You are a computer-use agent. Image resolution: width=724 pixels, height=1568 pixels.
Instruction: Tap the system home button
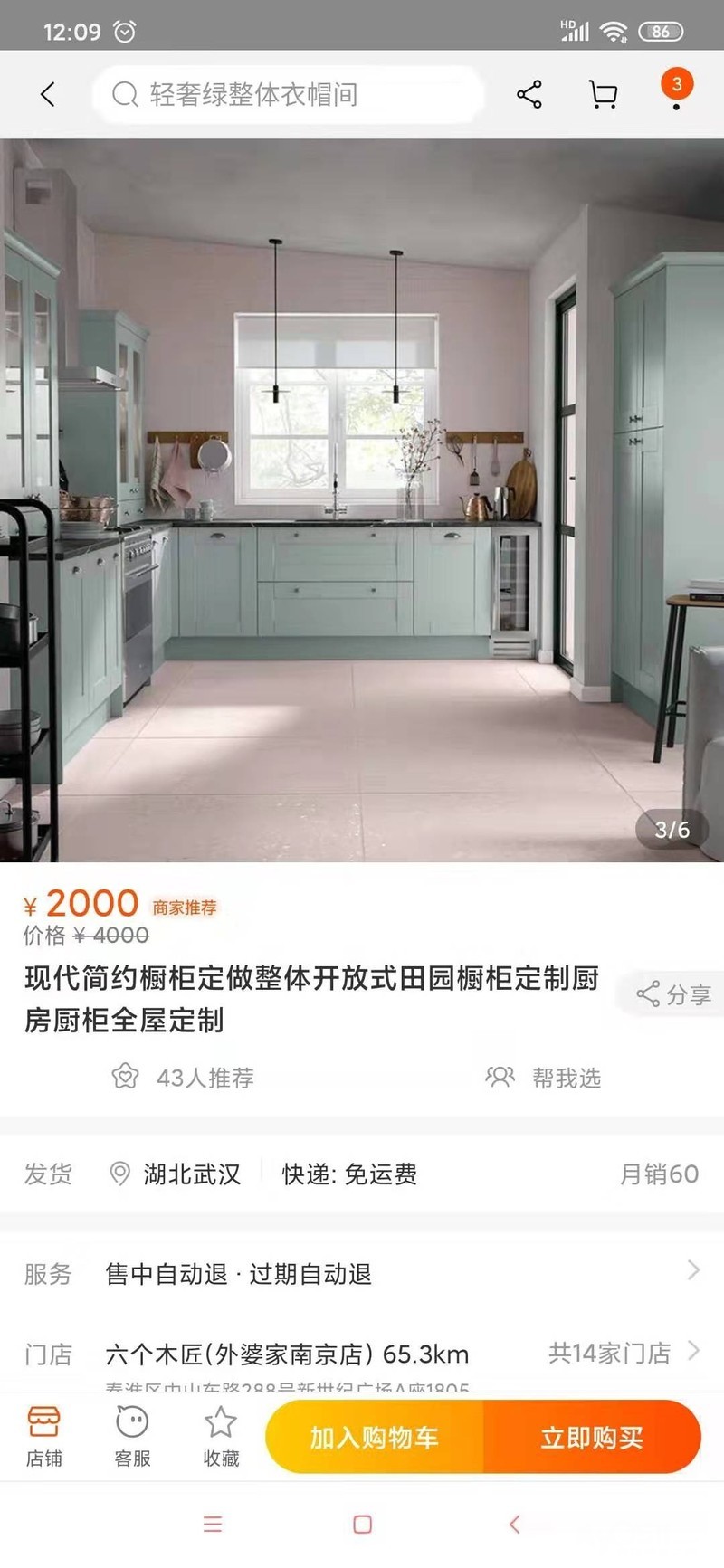click(362, 1525)
